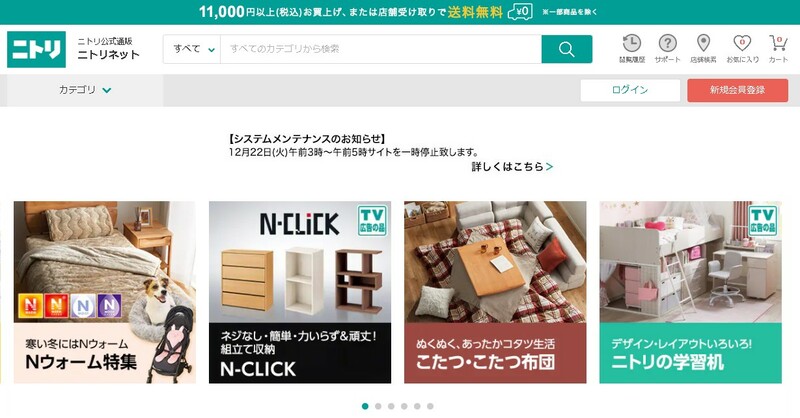Open the ニトリの学習机 banner
The width and height of the screenshot is (800, 418).
tap(690, 292)
